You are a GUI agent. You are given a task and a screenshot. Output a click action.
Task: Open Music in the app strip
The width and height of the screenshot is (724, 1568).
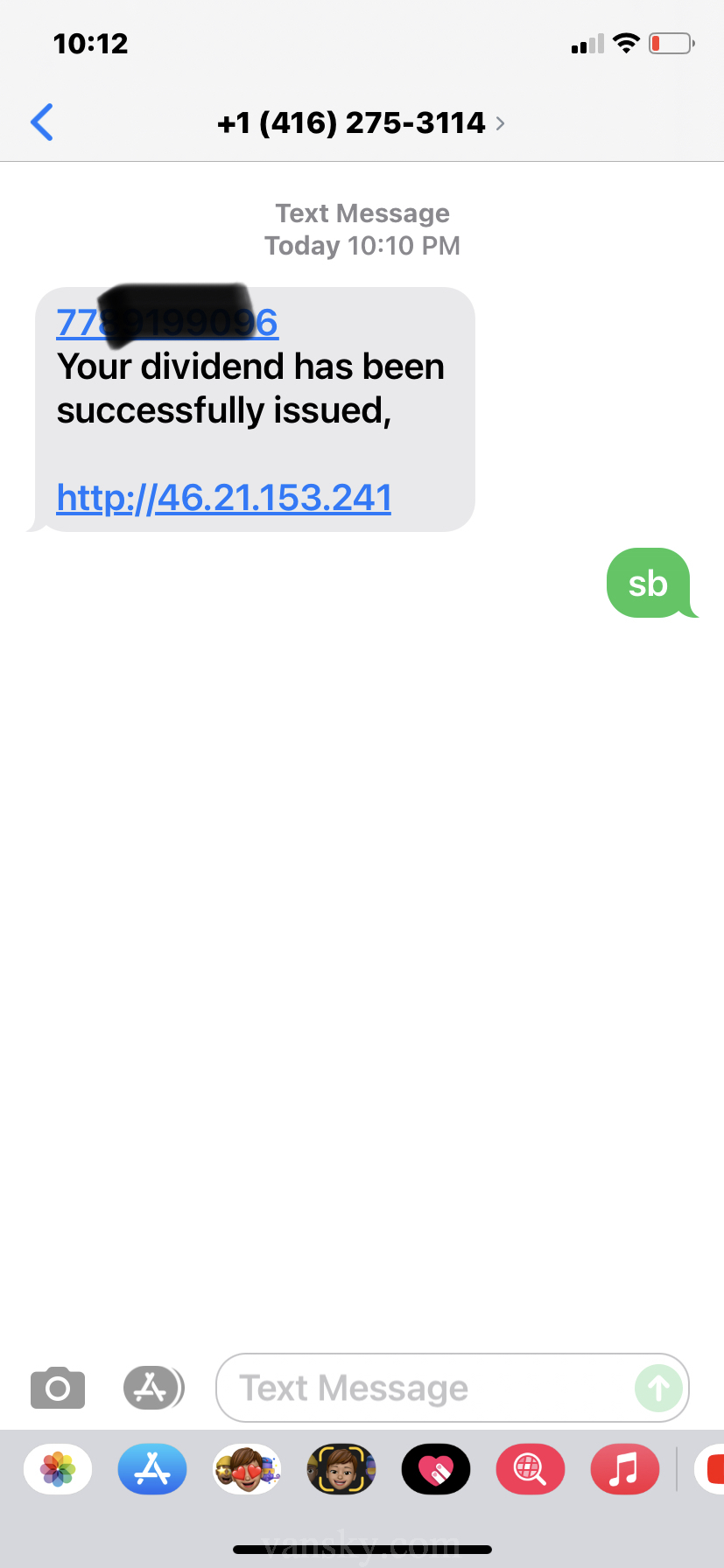pyautogui.click(x=624, y=1469)
